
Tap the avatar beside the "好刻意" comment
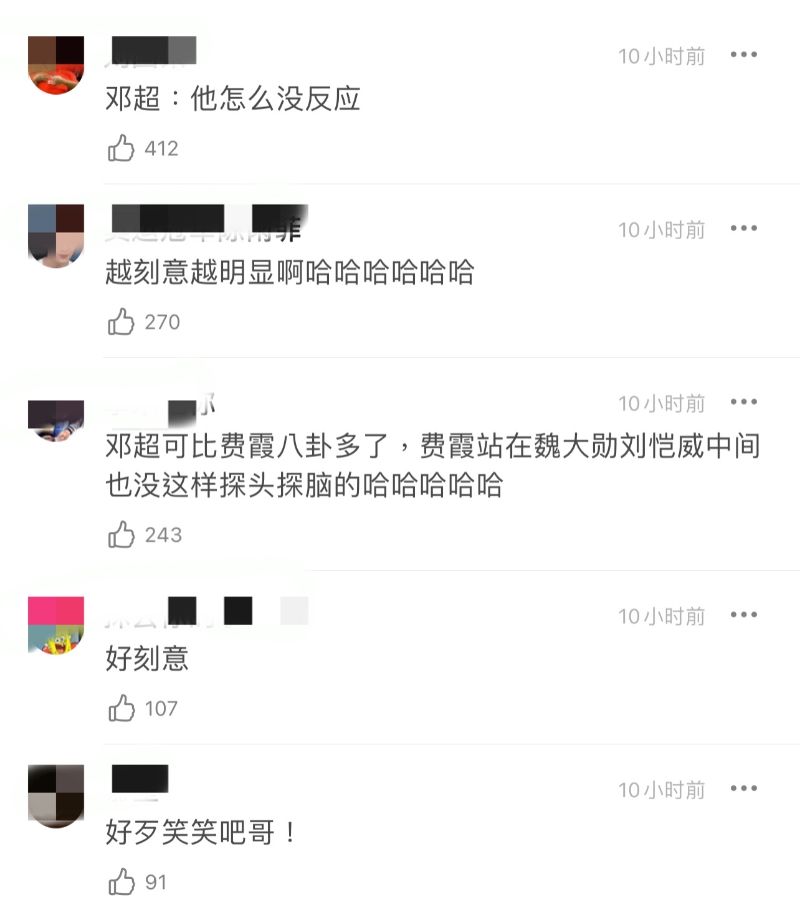click(55, 625)
